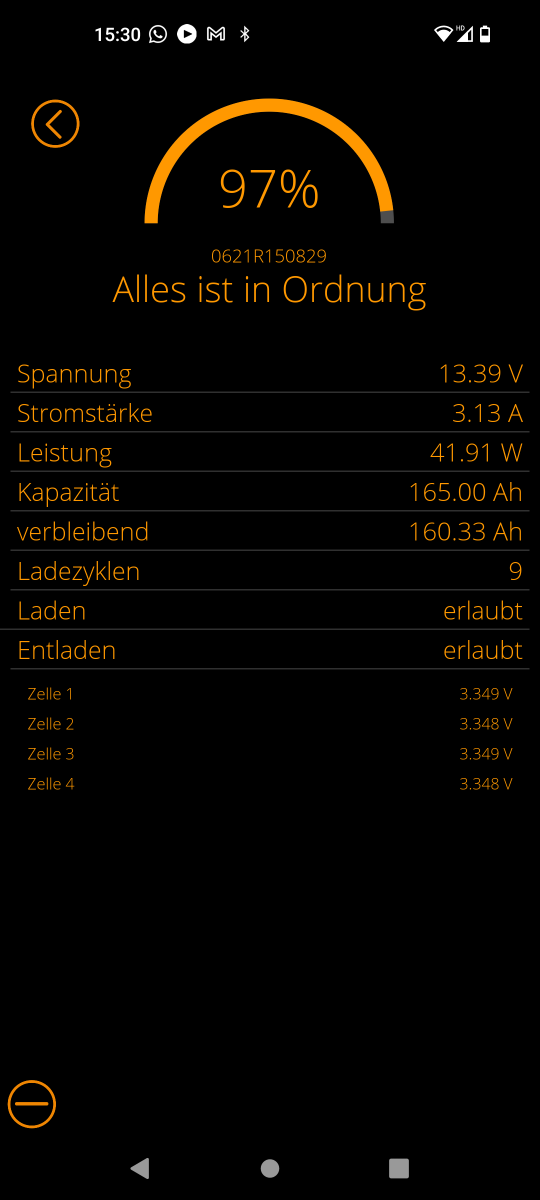This screenshot has height=1200, width=540.
Task: Go back using the orange arrow icon
Action: 55,124
